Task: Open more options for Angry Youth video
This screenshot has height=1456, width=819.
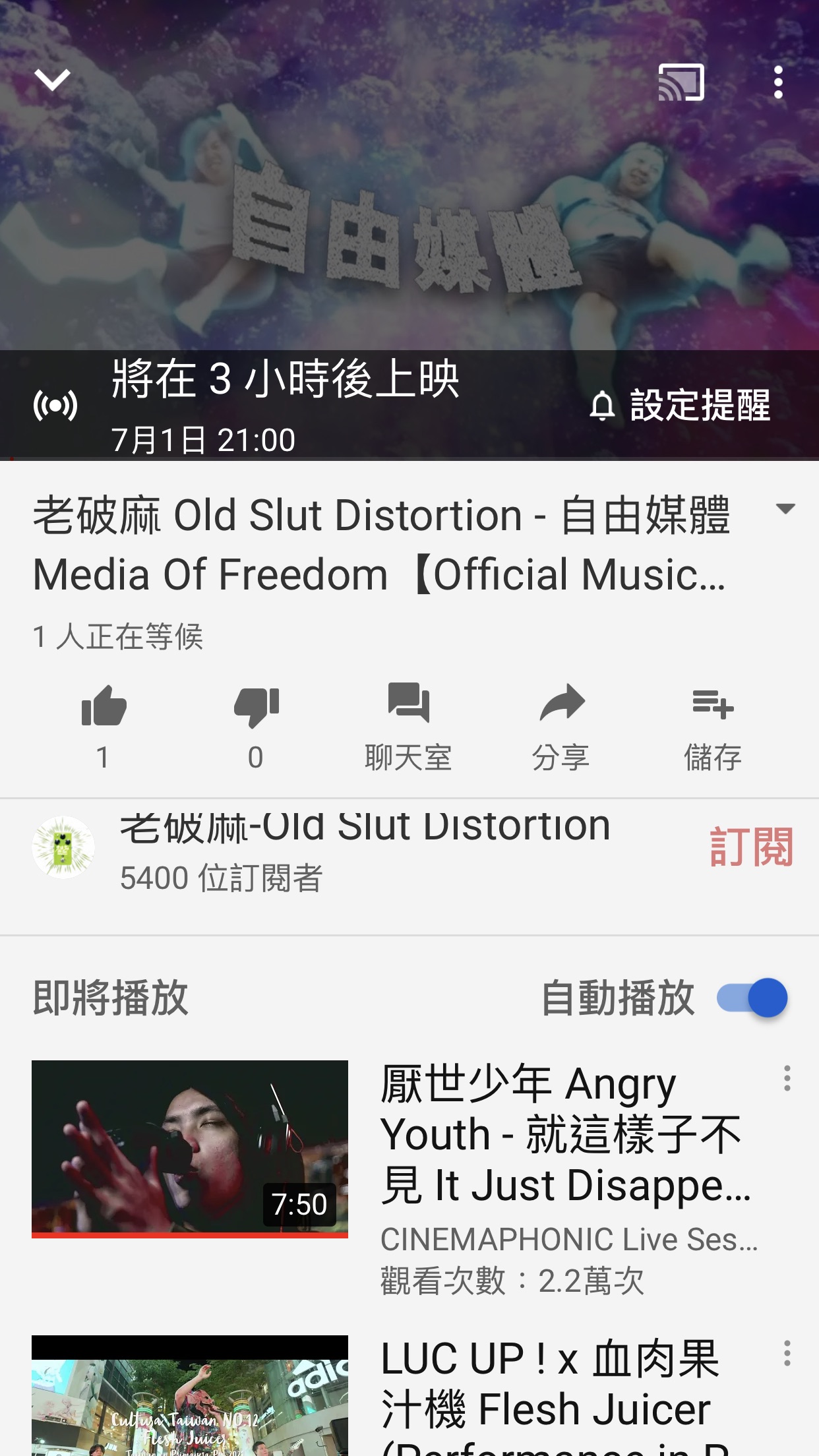Action: (787, 1079)
